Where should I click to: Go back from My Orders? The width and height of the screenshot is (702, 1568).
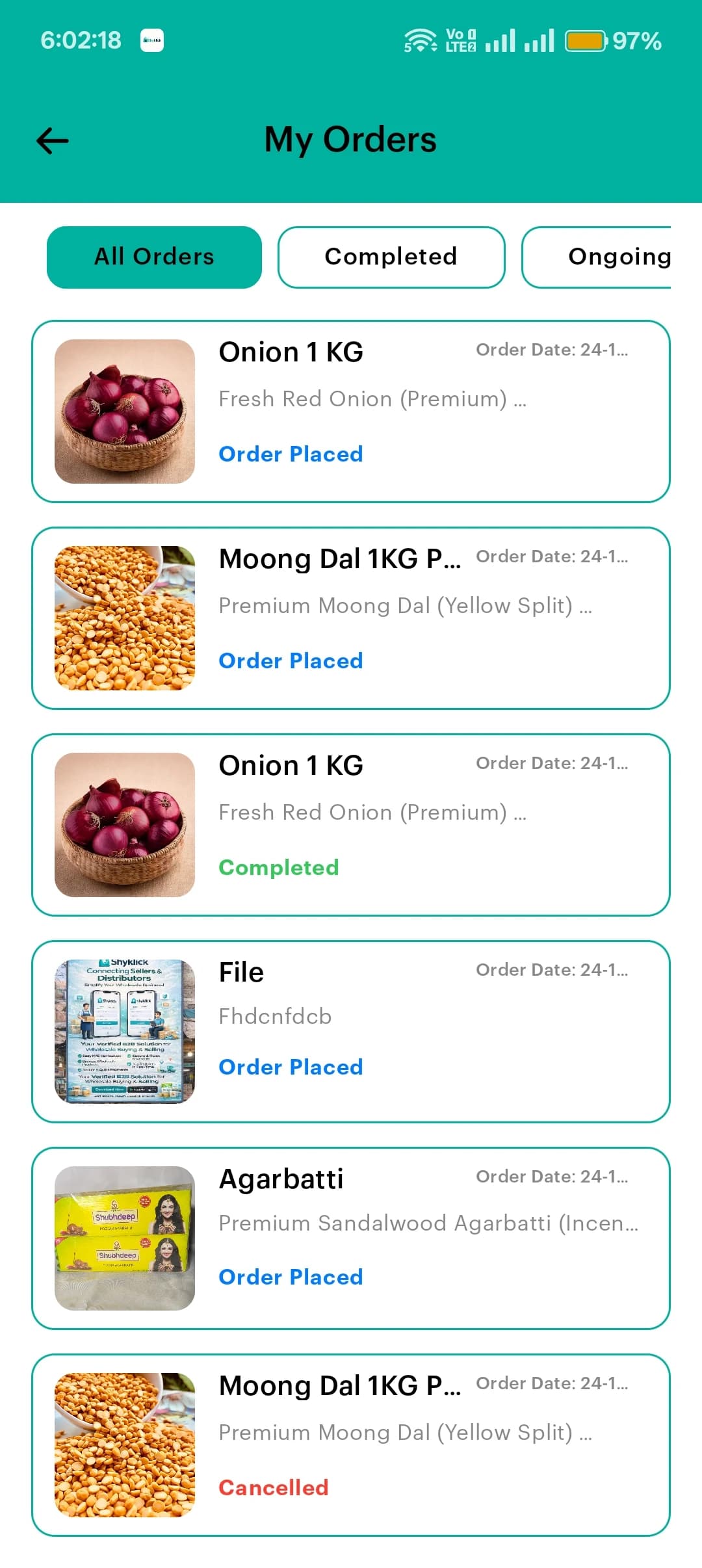click(x=53, y=140)
